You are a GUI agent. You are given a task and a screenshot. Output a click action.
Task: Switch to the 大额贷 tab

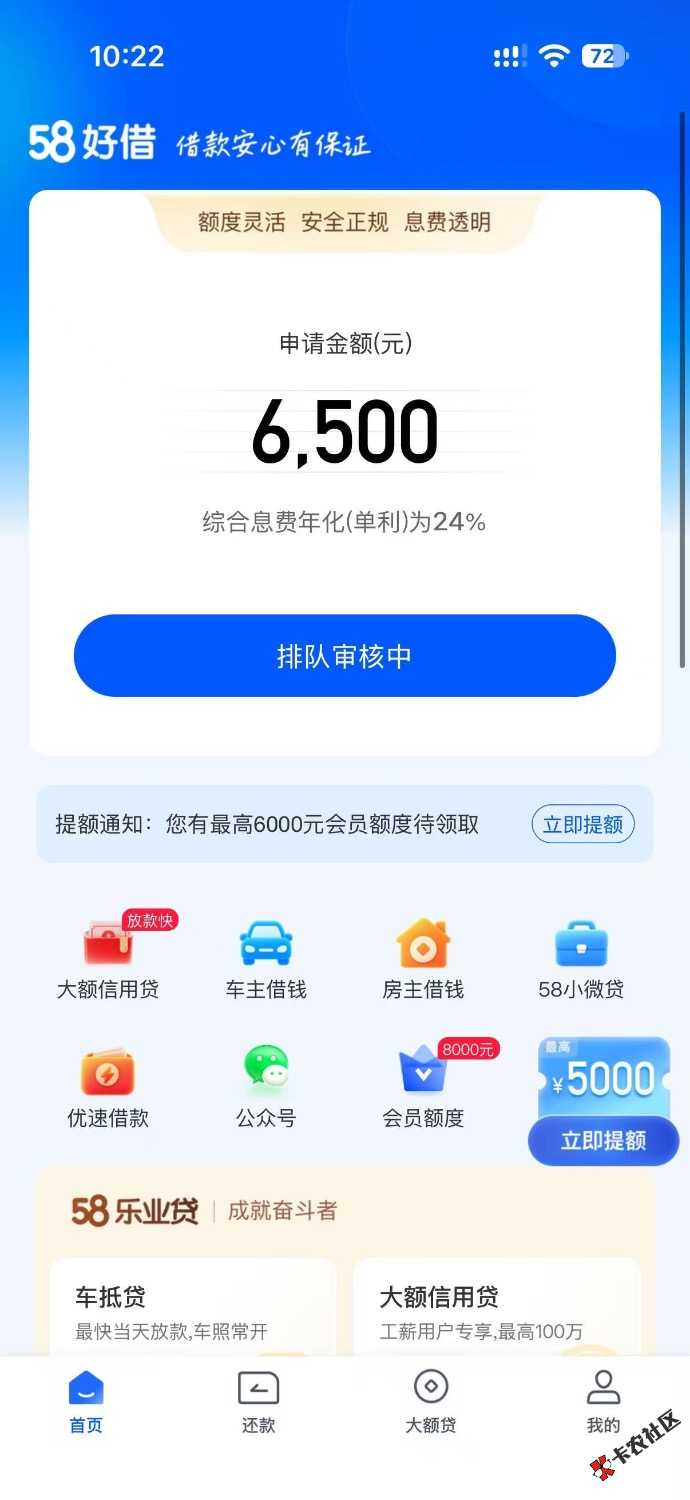point(431,1402)
